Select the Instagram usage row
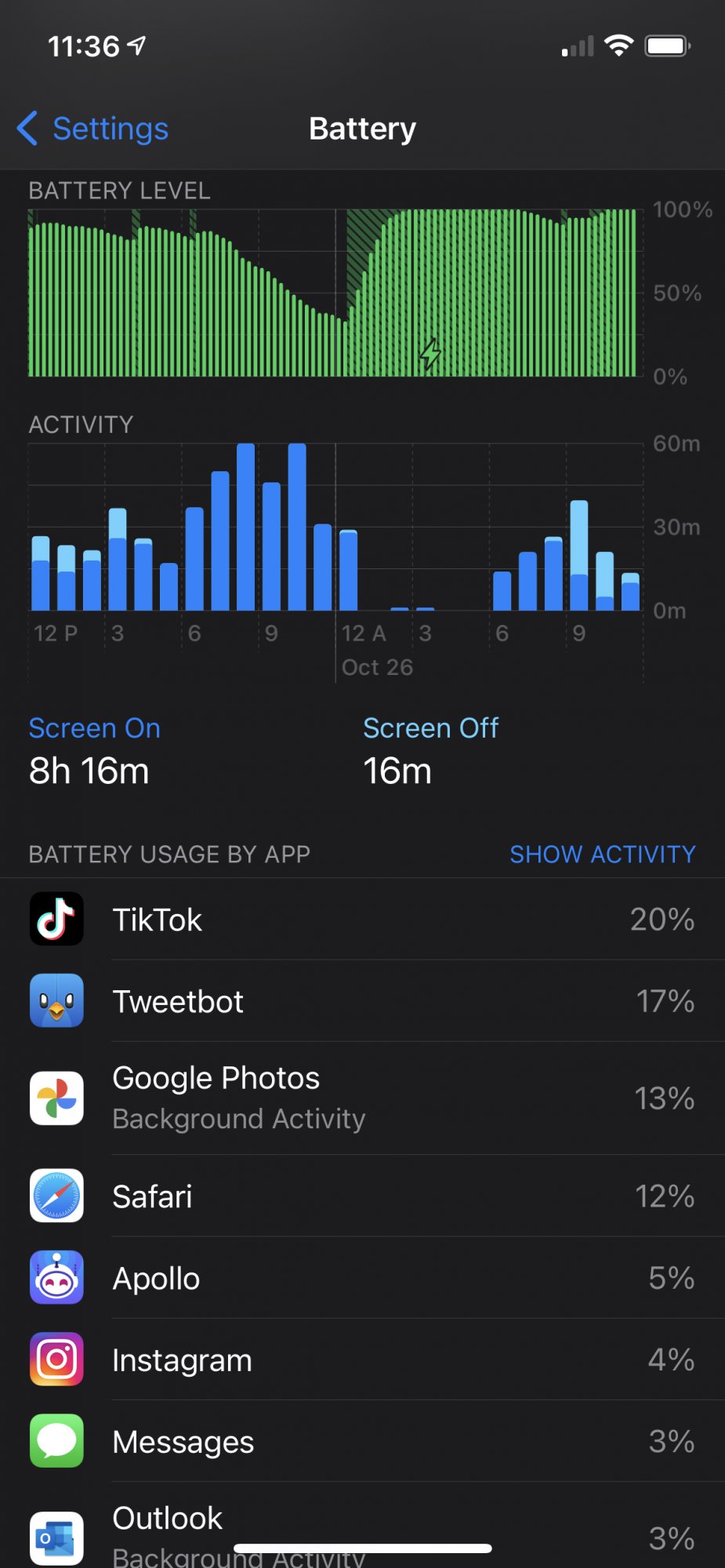 [362, 1359]
